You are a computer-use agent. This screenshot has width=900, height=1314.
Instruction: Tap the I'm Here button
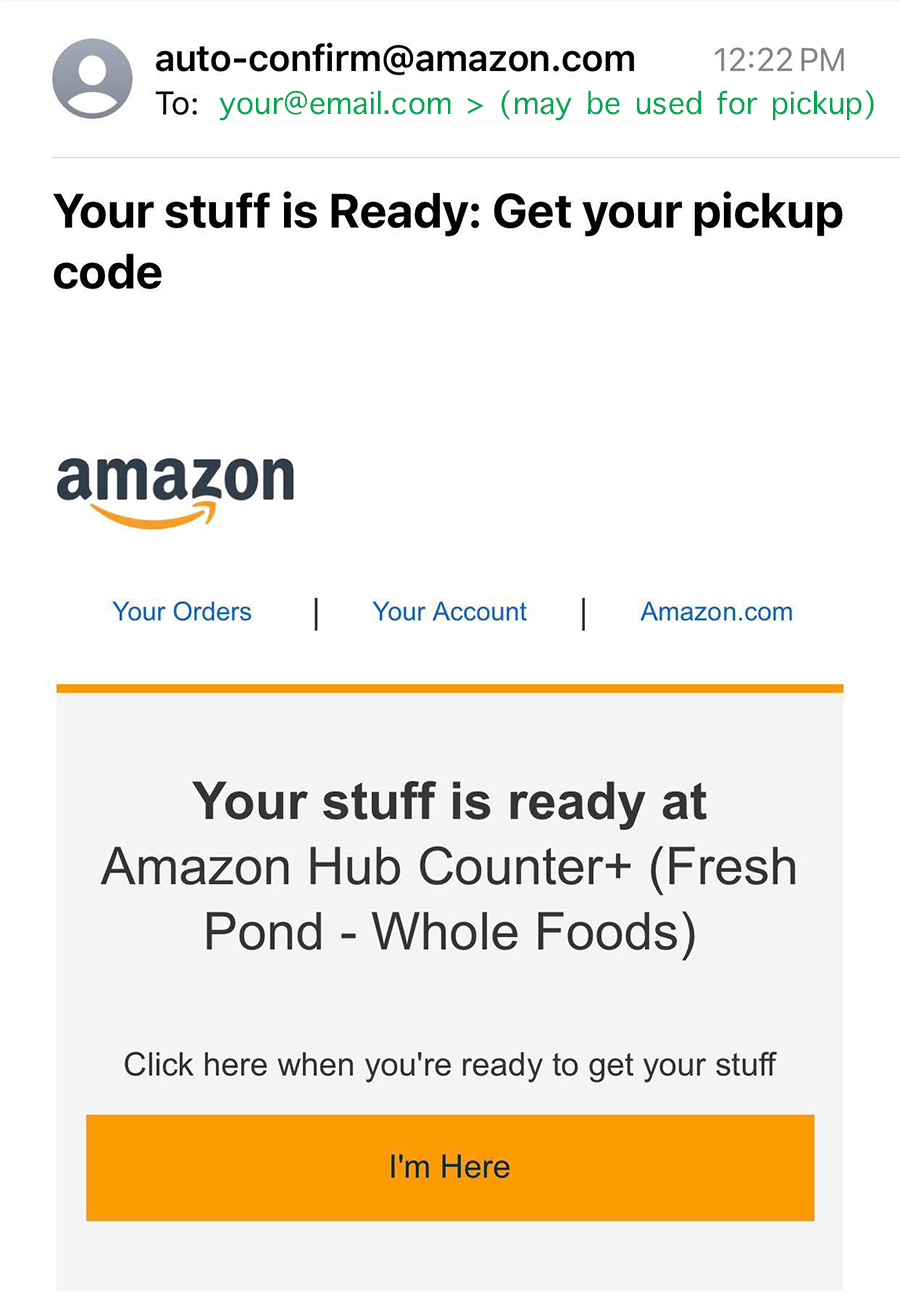pos(450,1167)
